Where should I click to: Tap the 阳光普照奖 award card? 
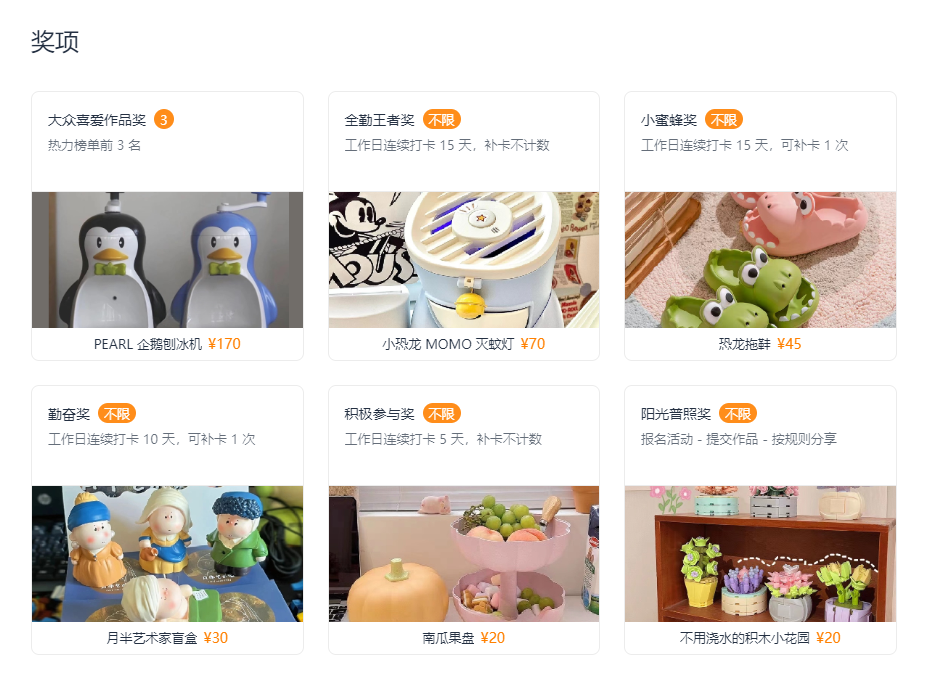pyautogui.click(x=760, y=520)
